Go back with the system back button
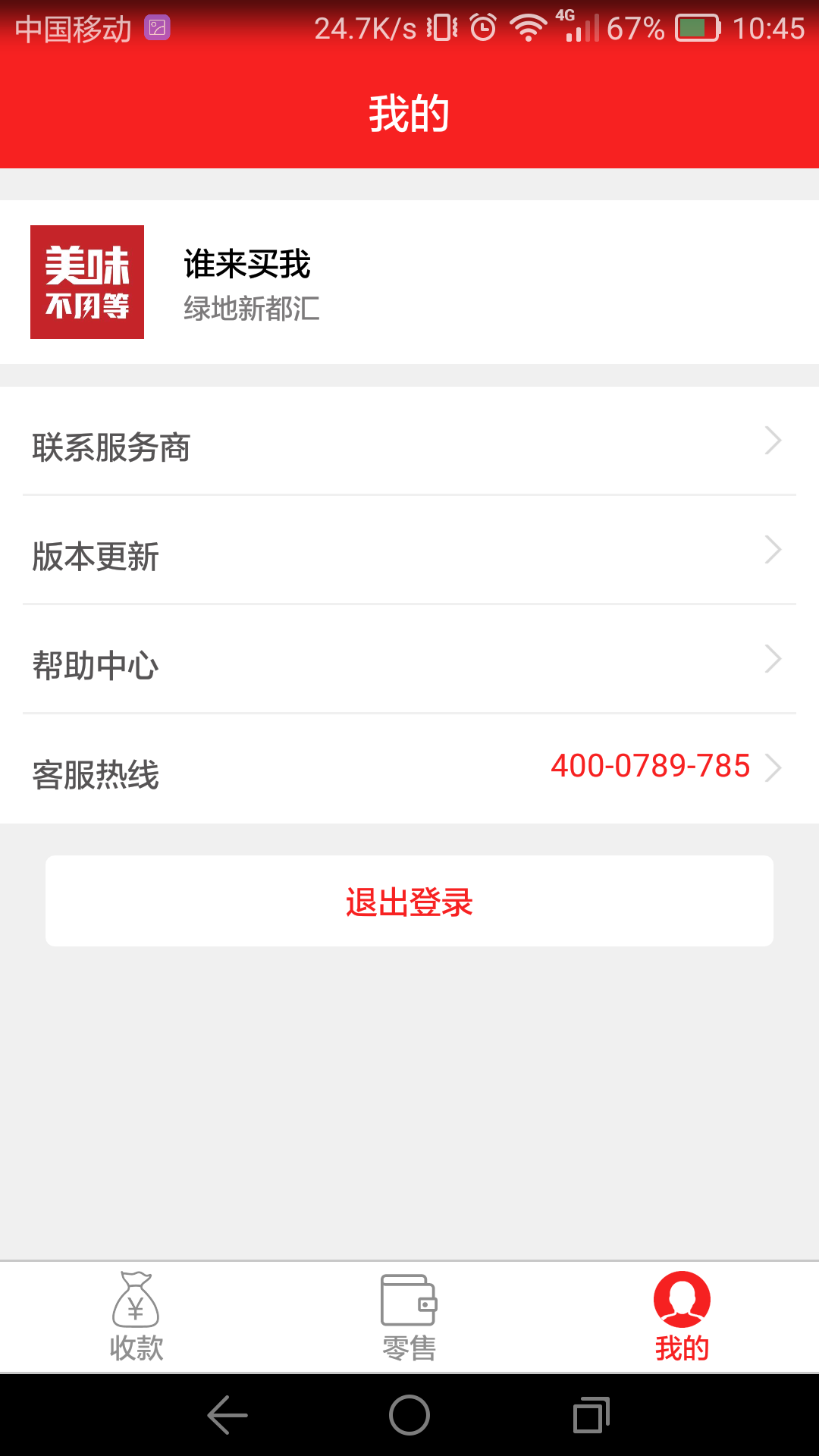Image resolution: width=819 pixels, height=1456 pixels. click(x=227, y=1415)
